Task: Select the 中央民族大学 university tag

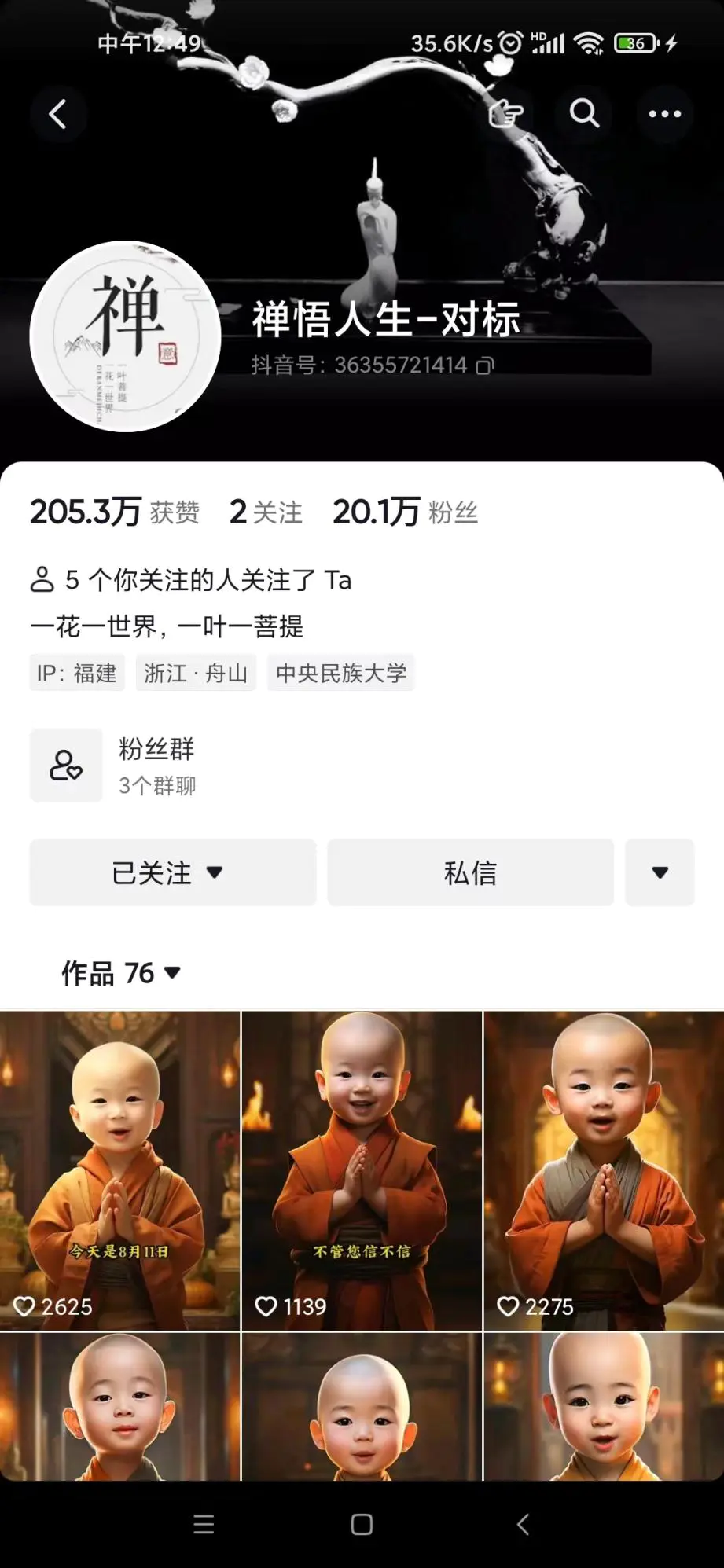Action: (x=341, y=672)
